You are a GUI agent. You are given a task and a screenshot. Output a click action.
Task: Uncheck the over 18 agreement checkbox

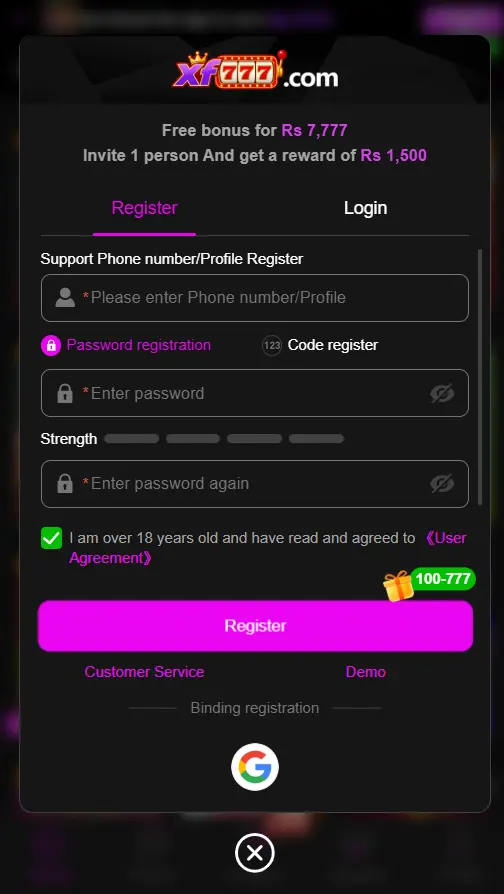pyautogui.click(x=51, y=538)
